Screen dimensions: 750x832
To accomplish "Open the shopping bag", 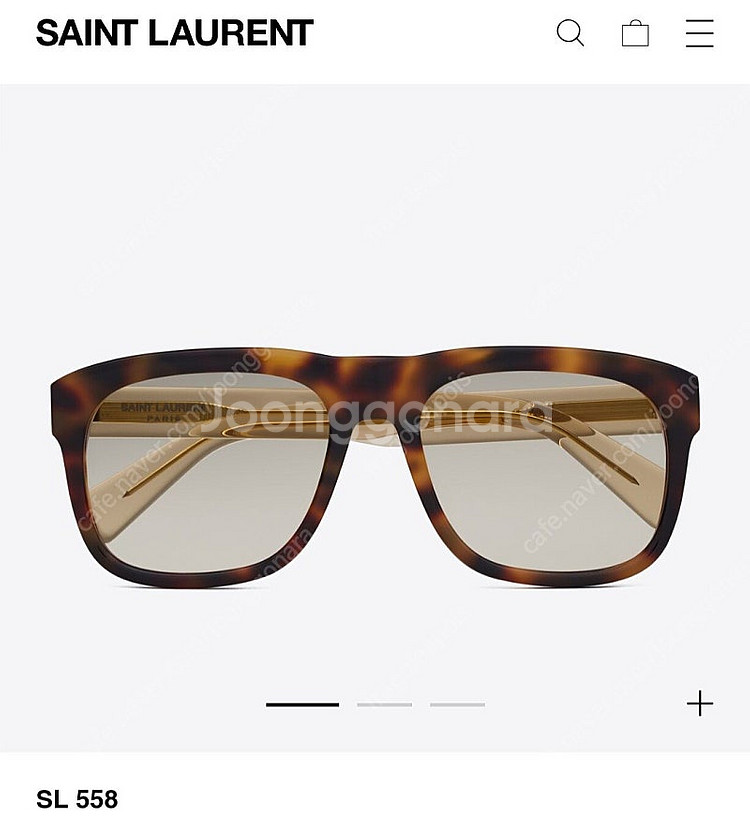I will coord(635,33).
